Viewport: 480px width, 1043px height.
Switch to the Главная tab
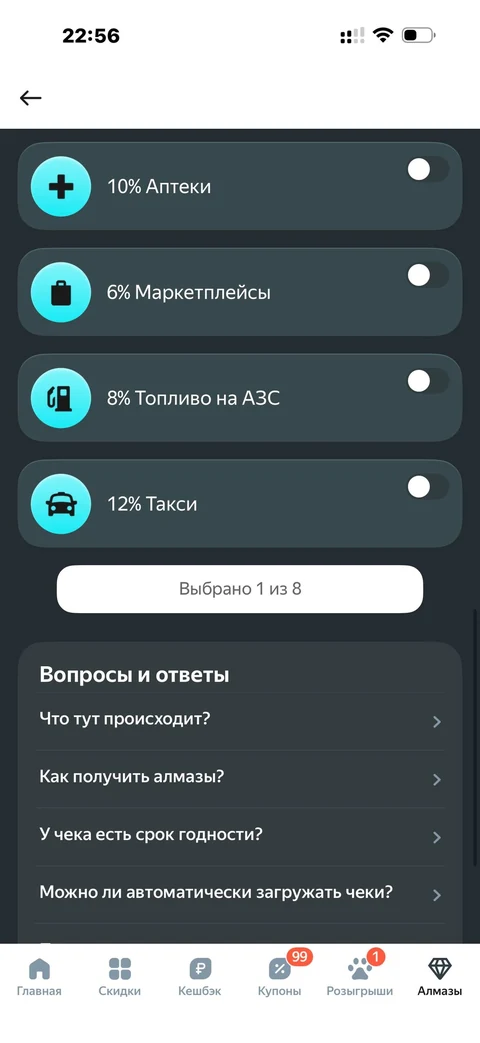click(x=40, y=976)
